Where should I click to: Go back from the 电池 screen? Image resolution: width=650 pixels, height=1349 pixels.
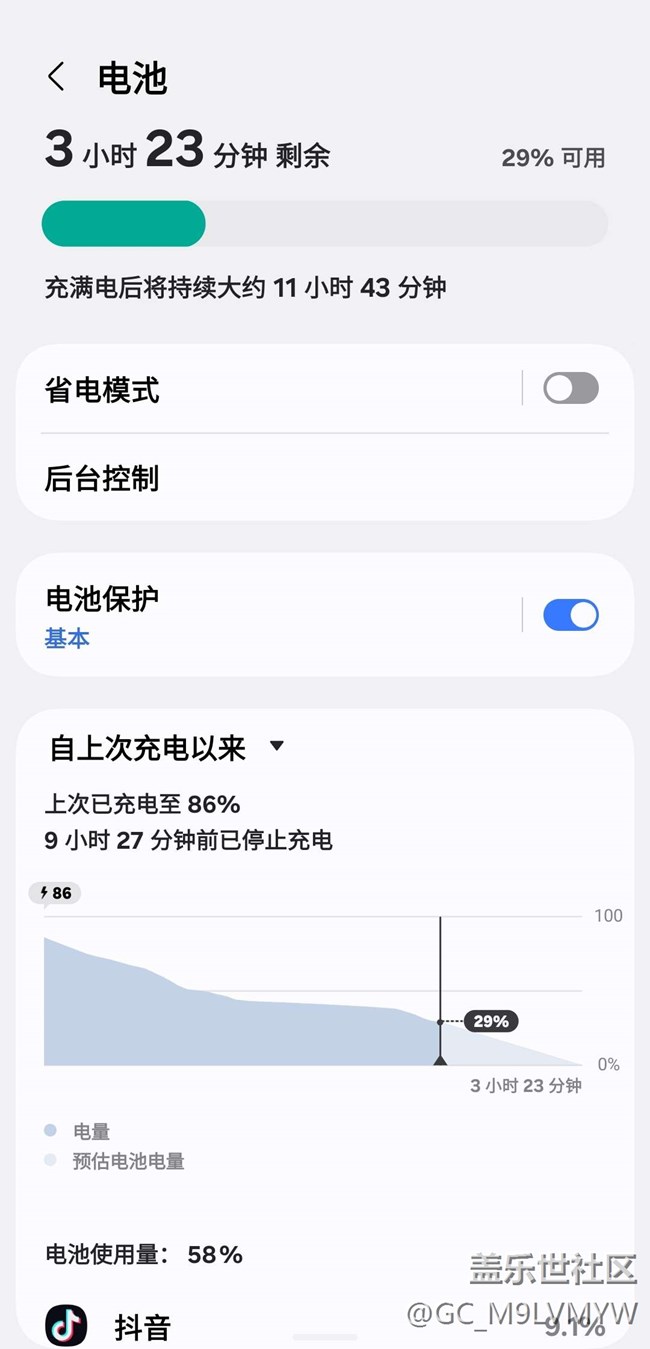coord(57,77)
